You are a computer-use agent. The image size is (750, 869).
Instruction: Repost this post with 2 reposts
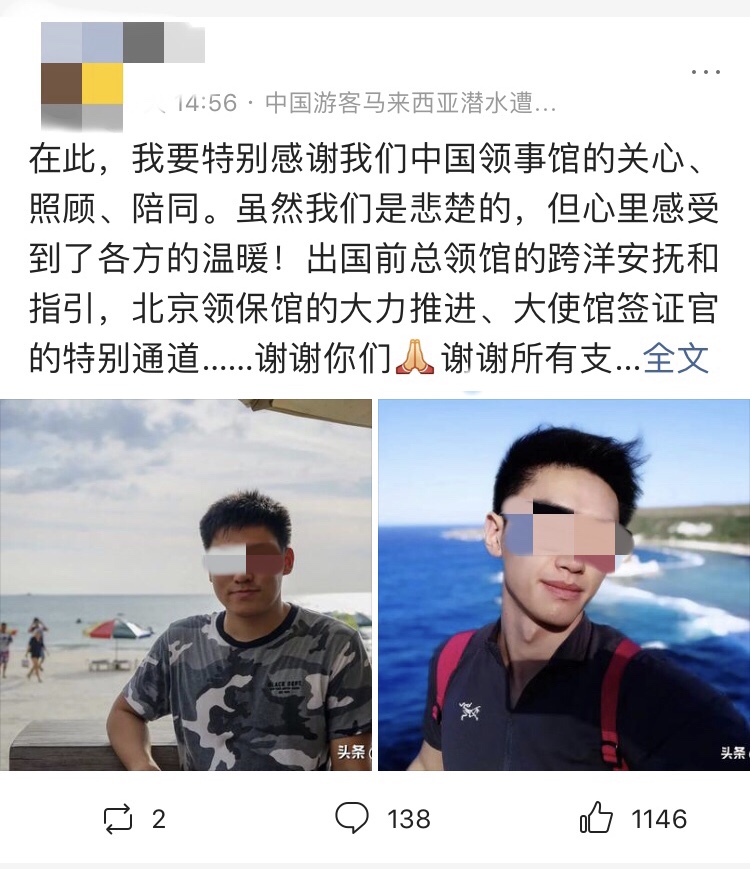tap(133, 819)
